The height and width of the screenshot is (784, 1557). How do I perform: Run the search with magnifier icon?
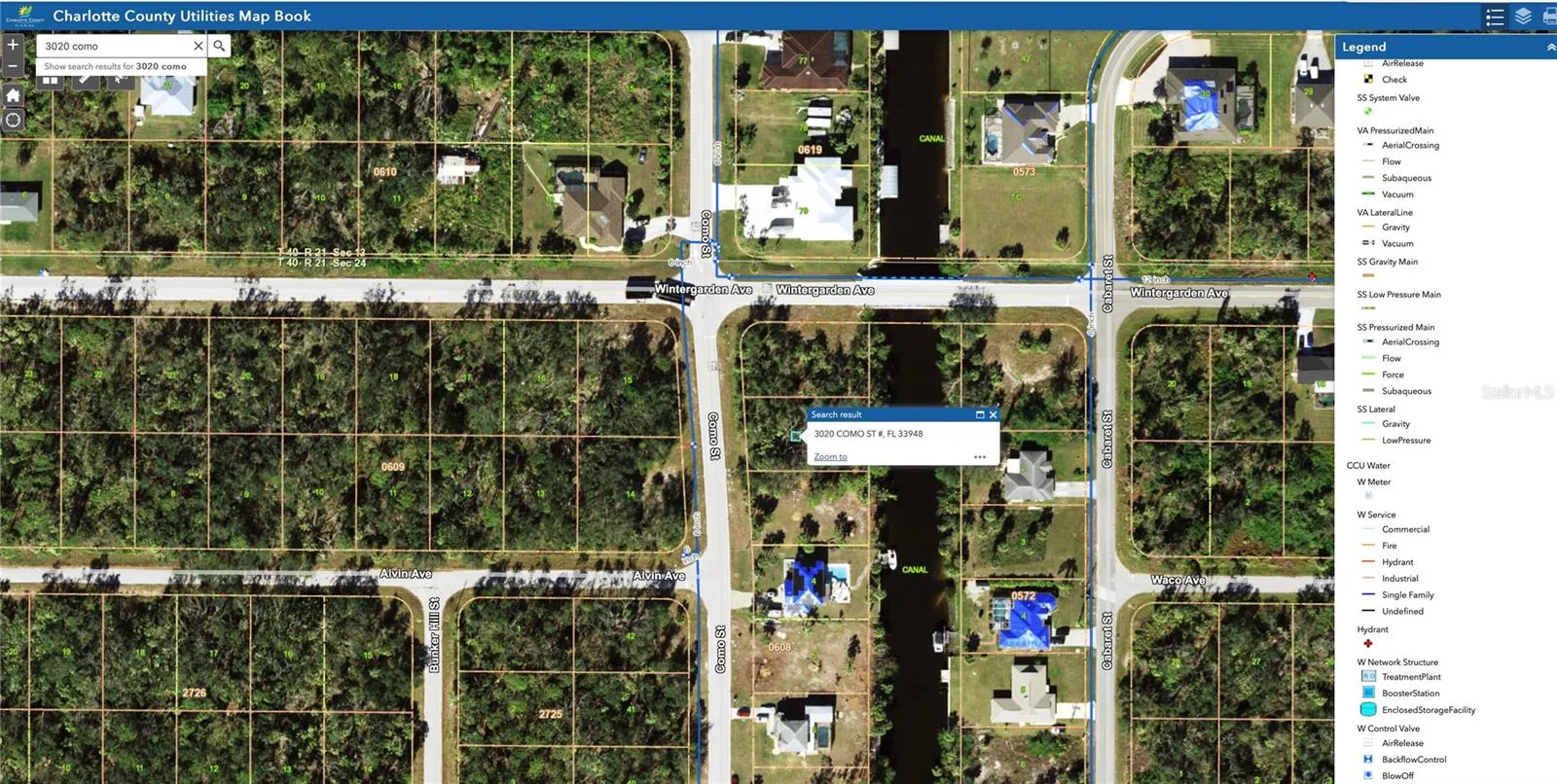point(219,46)
